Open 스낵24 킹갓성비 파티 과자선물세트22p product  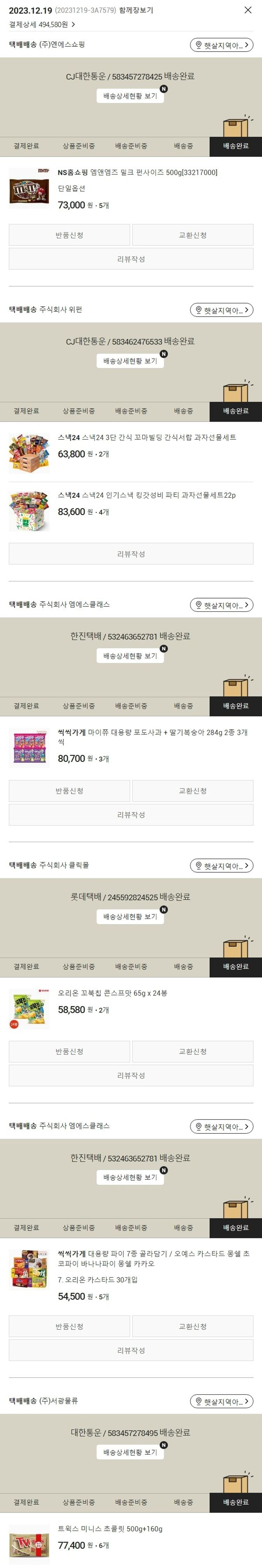click(146, 496)
